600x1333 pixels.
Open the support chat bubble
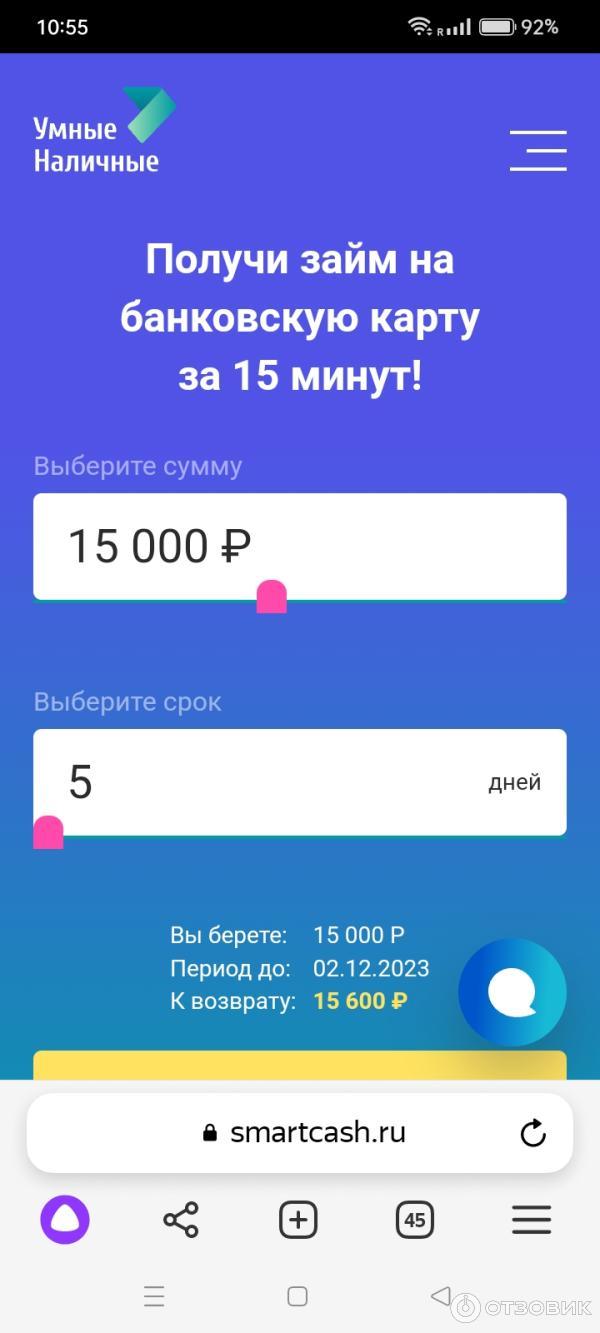point(512,992)
